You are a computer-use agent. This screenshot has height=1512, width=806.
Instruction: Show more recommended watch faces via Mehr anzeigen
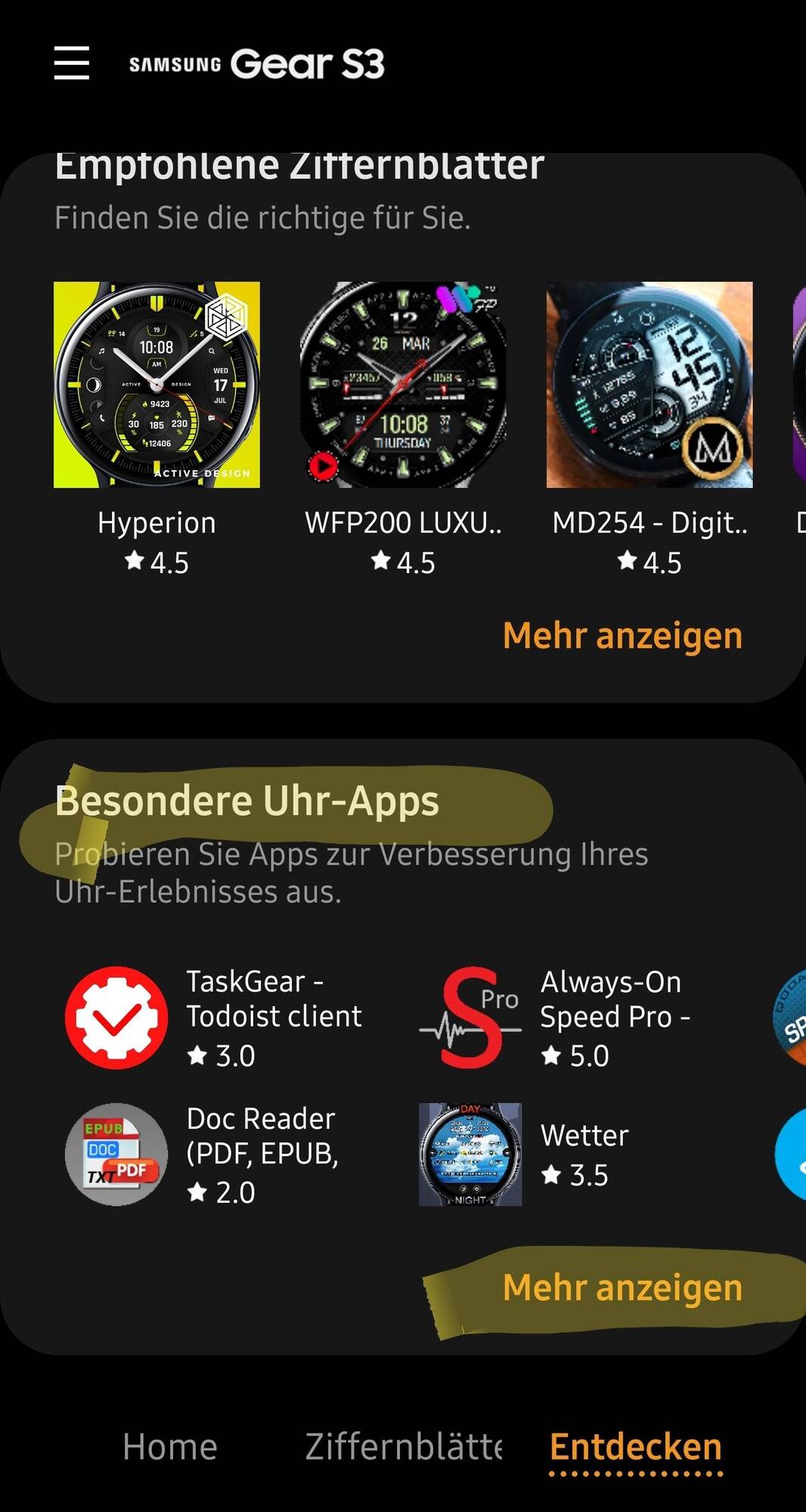pos(623,634)
